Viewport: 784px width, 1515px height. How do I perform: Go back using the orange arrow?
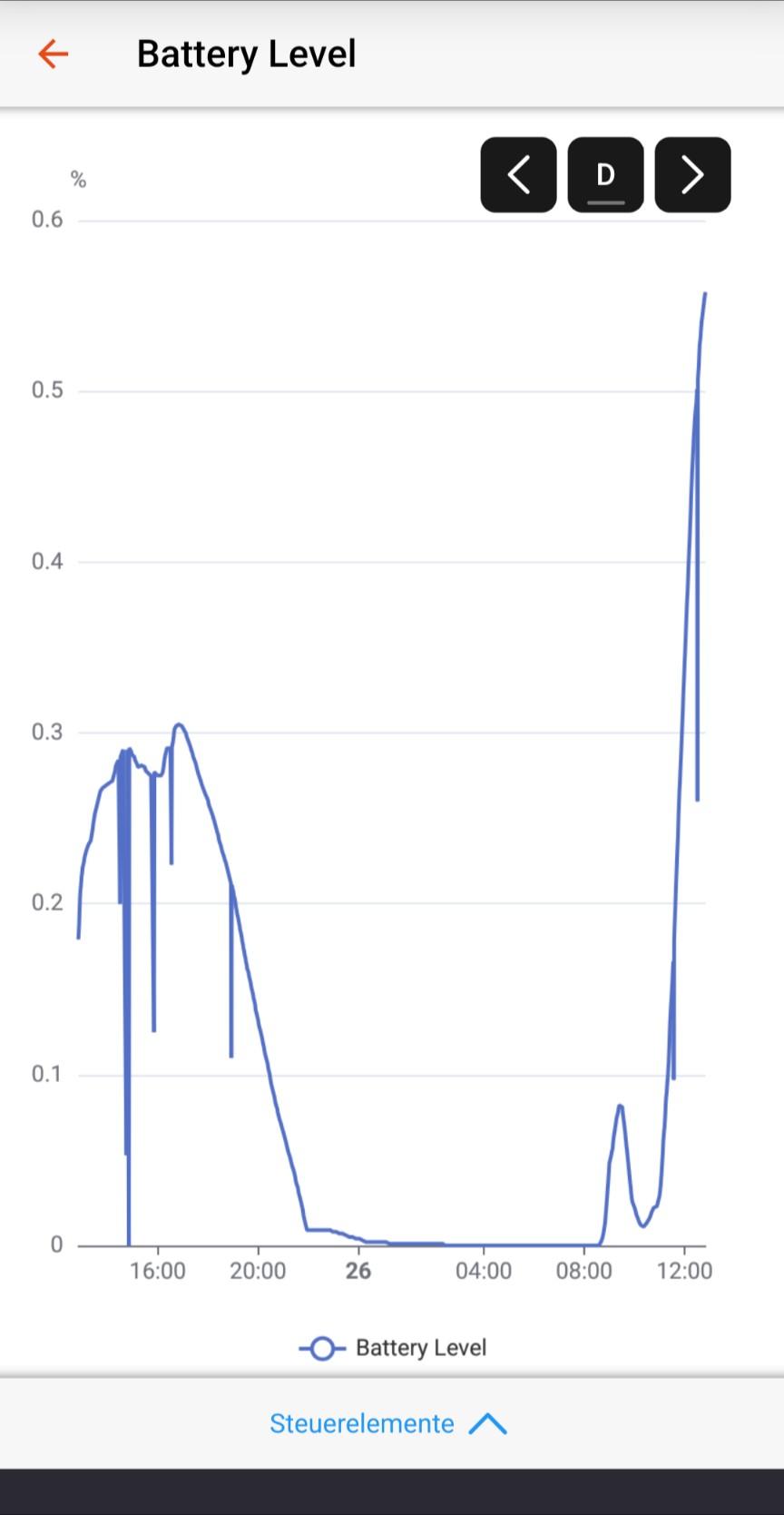[x=53, y=54]
